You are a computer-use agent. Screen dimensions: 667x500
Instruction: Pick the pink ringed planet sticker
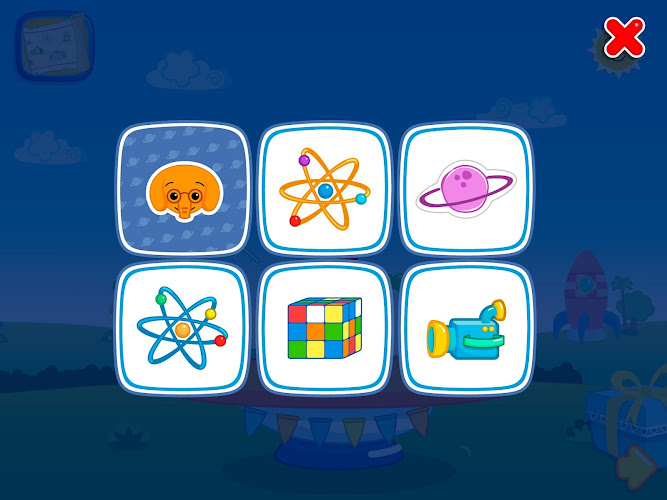coord(466,192)
